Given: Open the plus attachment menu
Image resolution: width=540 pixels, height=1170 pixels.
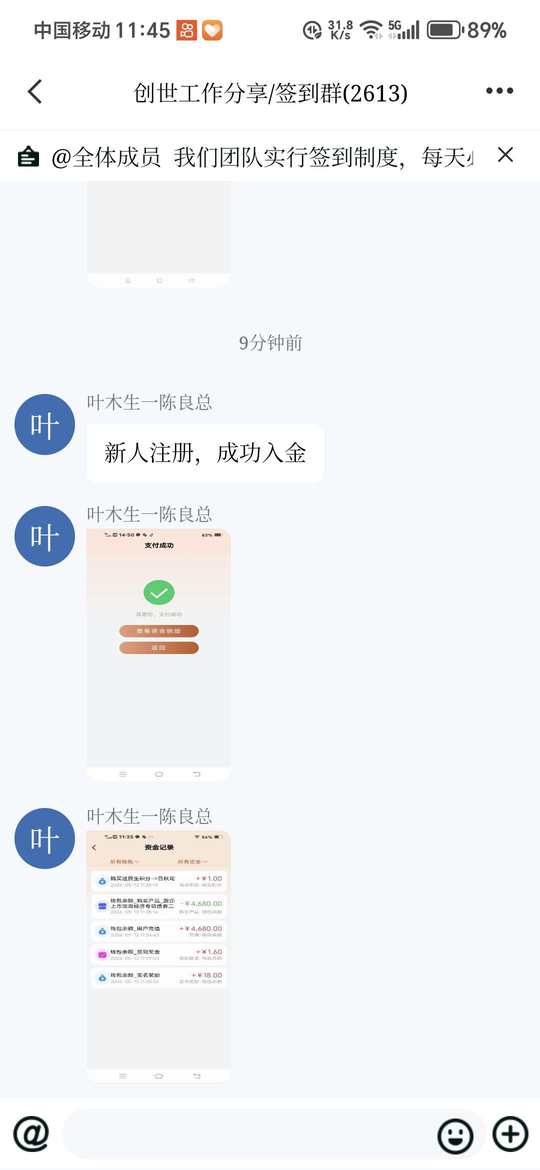Looking at the screenshot, I should (510, 1134).
